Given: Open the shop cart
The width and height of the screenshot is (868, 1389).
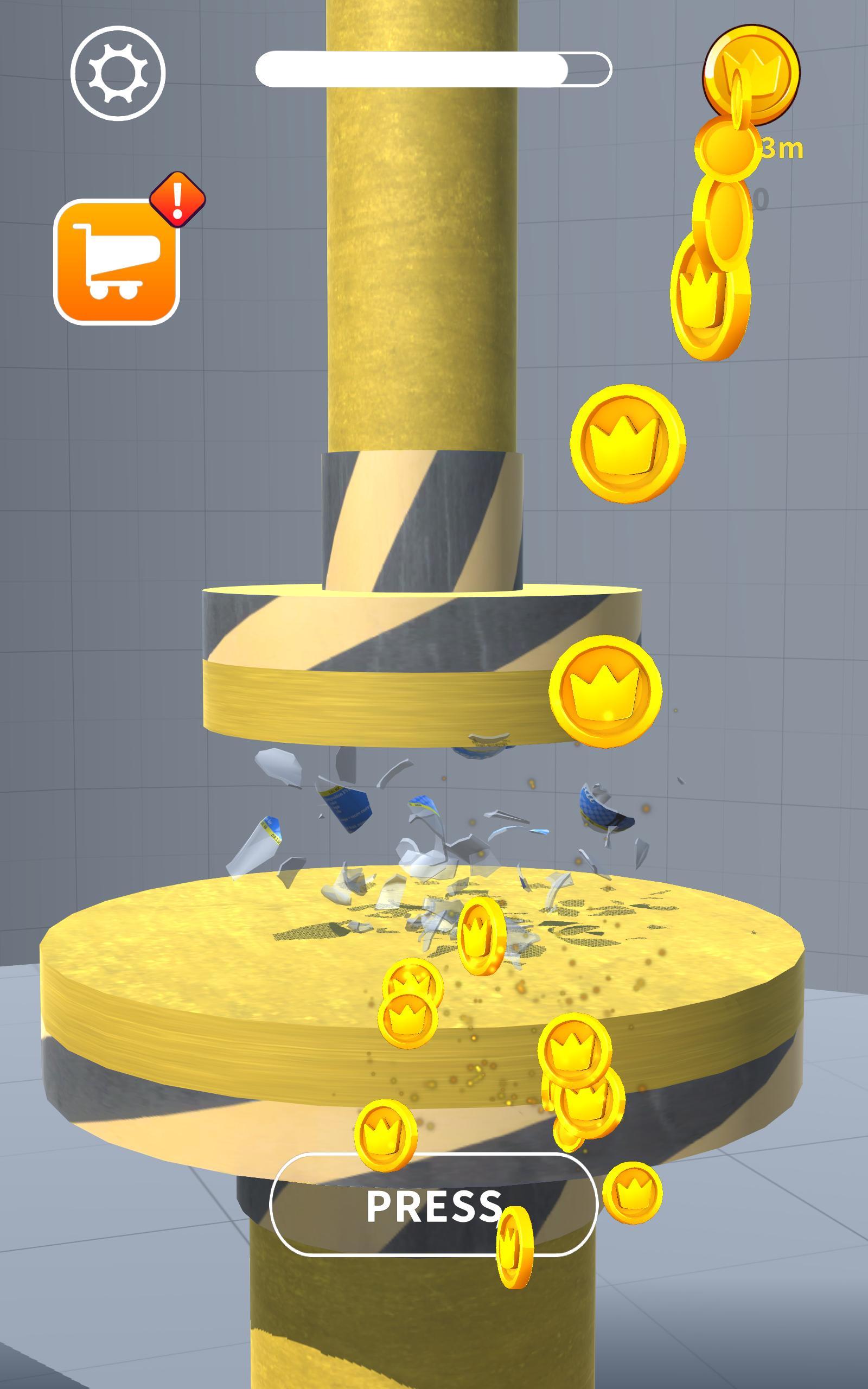Looking at the screenshot, I should tap(117, 262).
